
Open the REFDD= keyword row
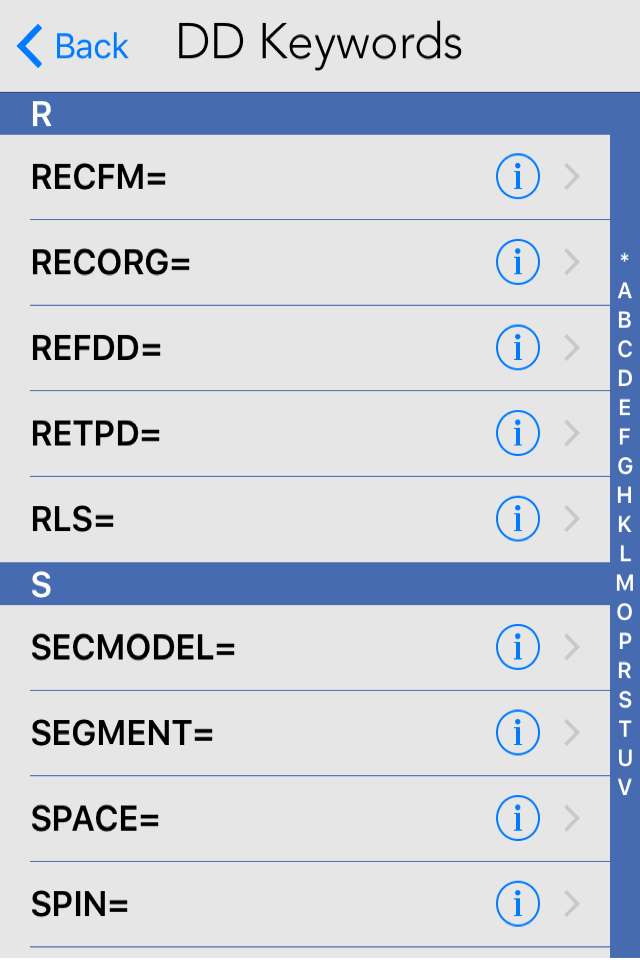coord(305,348)
